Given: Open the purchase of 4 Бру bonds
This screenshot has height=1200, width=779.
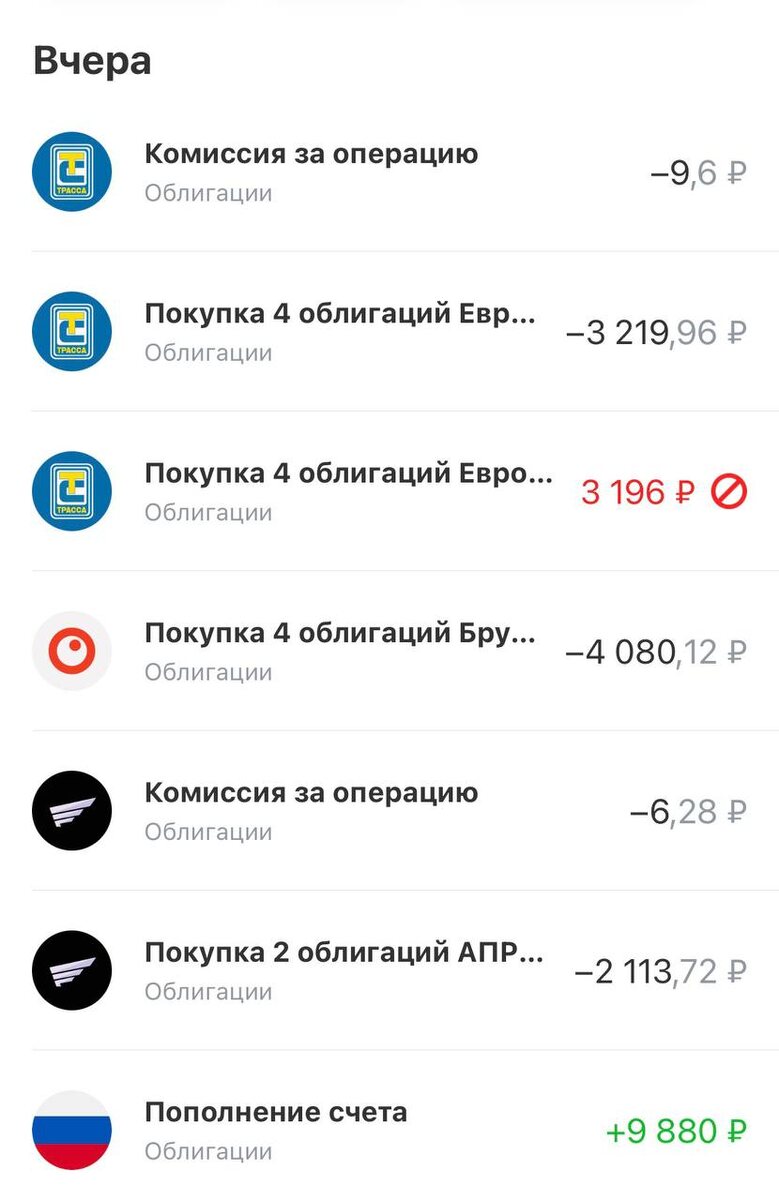Looking at the screenshot, I should tap(389, 652).
